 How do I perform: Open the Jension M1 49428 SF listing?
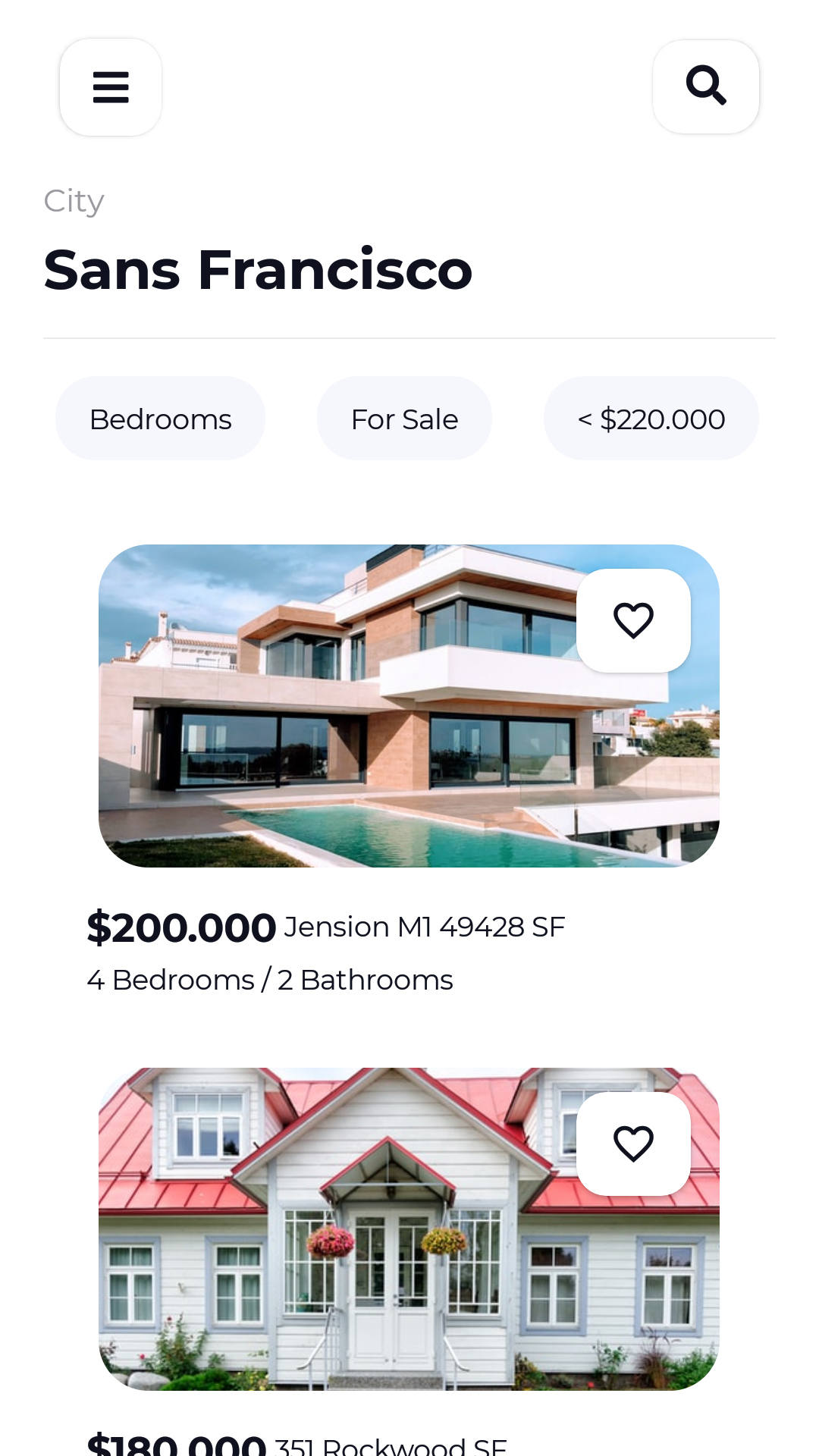[409, 706]
